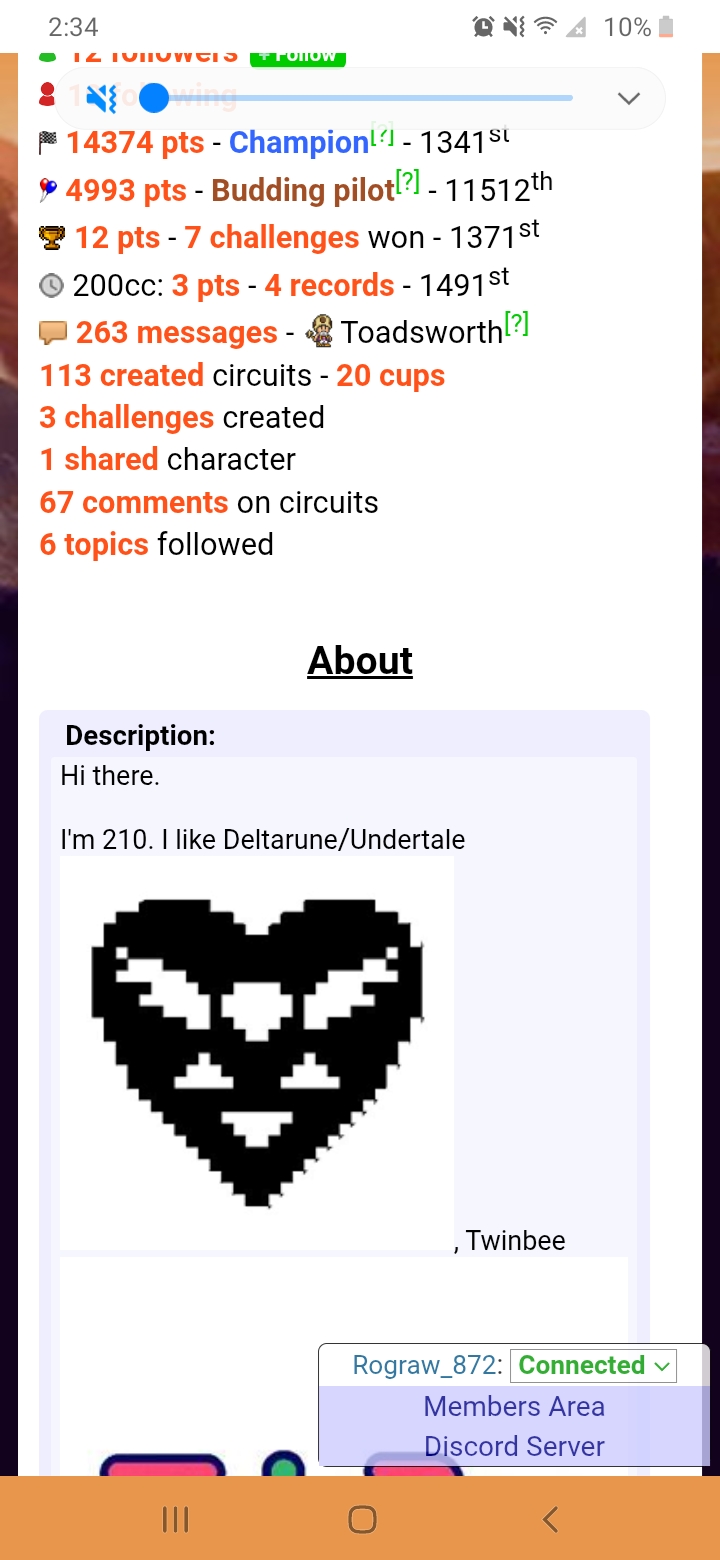Open the Discord Server link
Image resolution: width=720 pixels, height=1560 pixels.
tap(514, 1446)
